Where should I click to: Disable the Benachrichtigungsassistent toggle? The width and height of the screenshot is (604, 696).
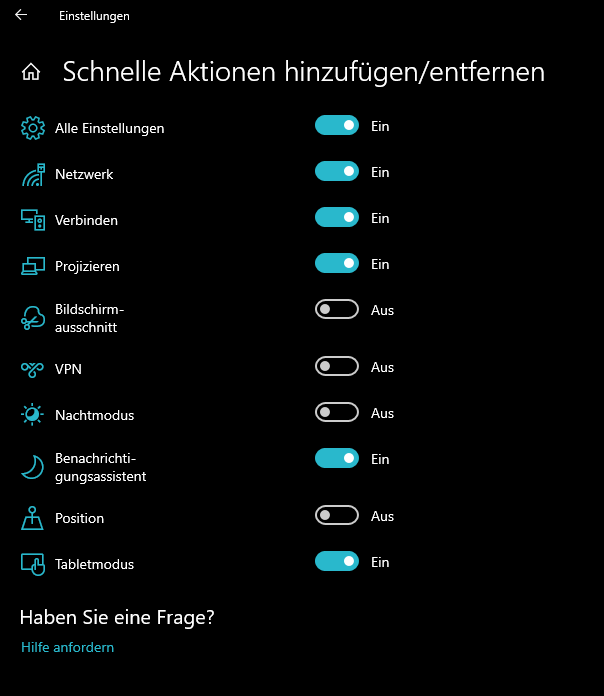click(336, 459)
